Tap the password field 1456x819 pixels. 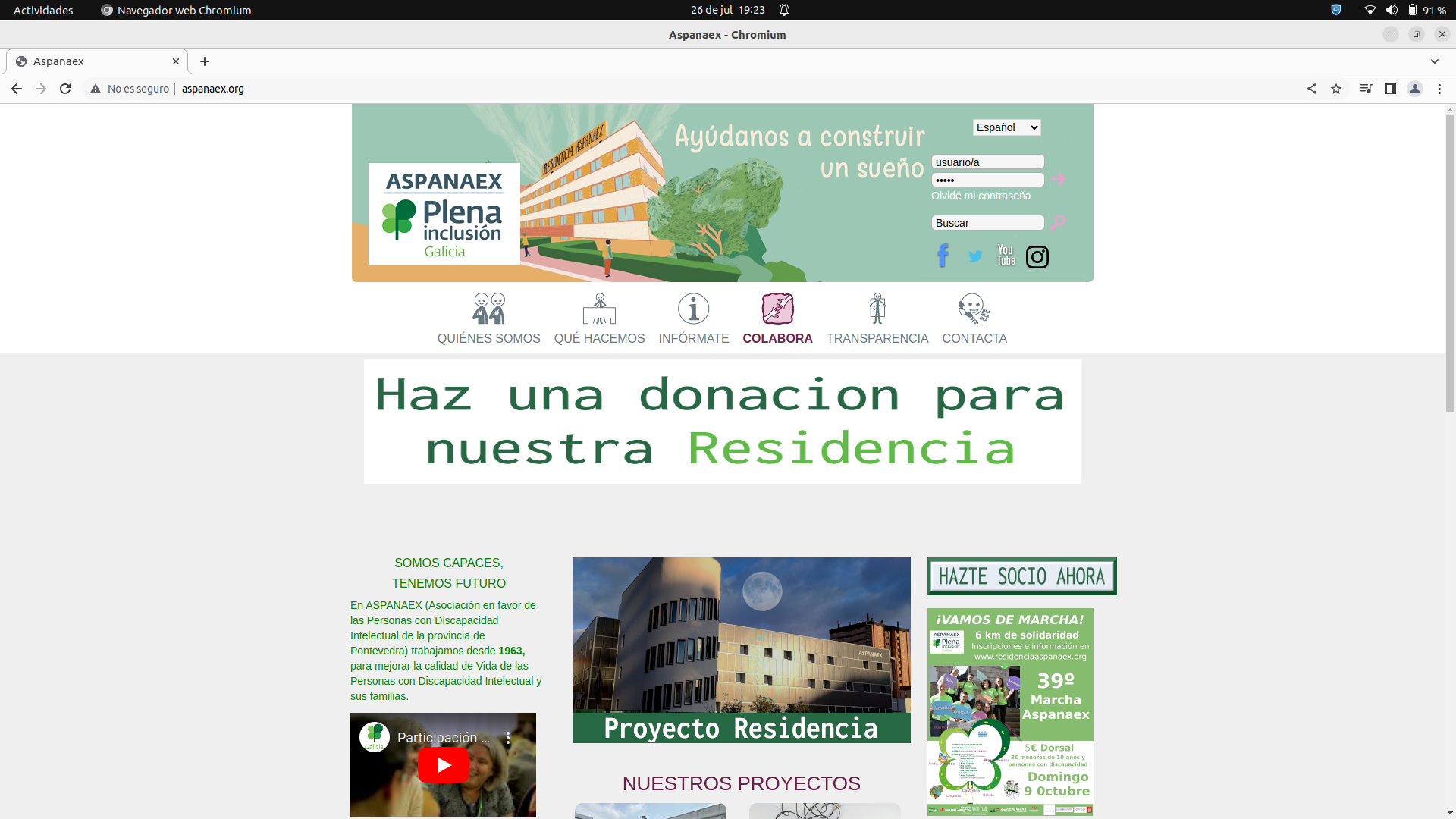(x=987, y=180)
